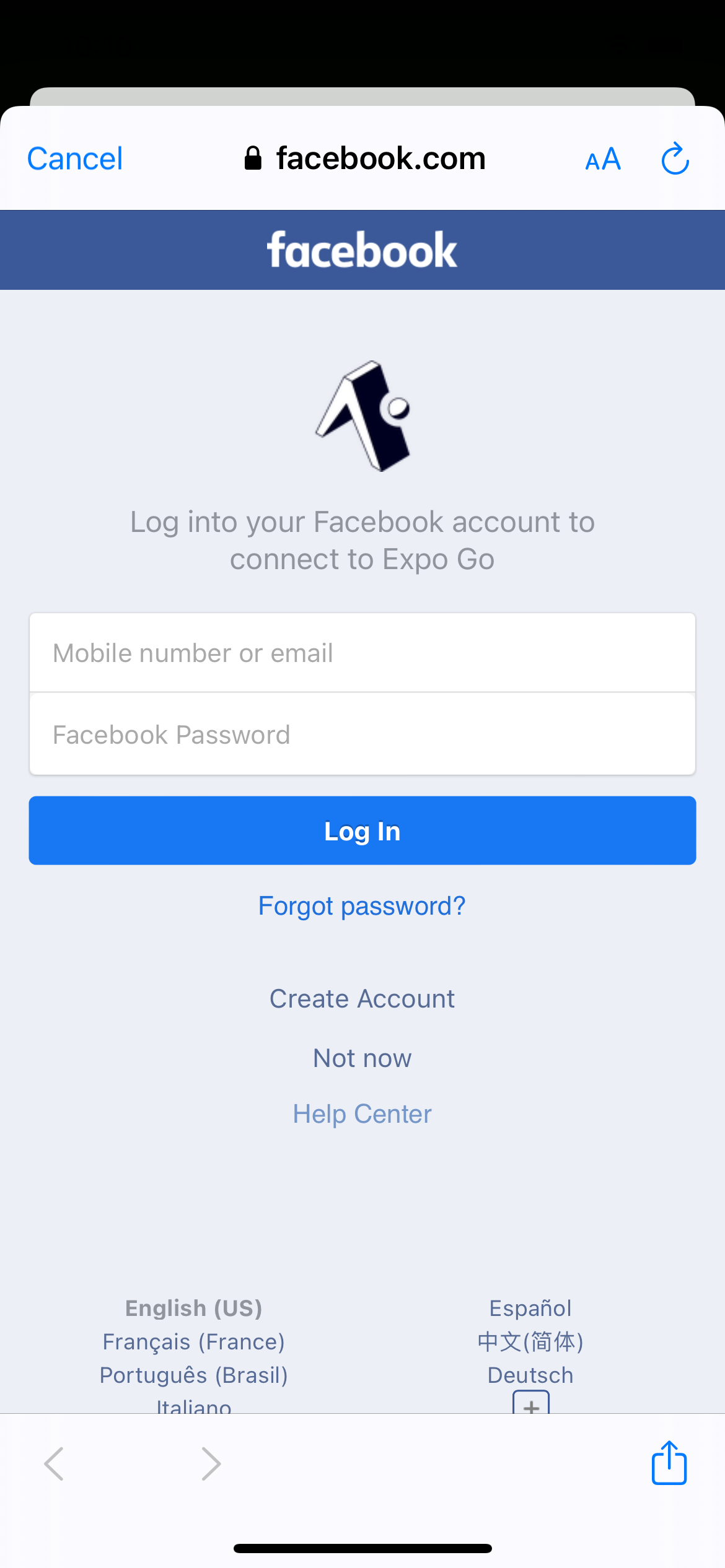This screenshot has height=1568, width=725.
Task: Choose Deutsch as the language
Action: pos(530,1375)
